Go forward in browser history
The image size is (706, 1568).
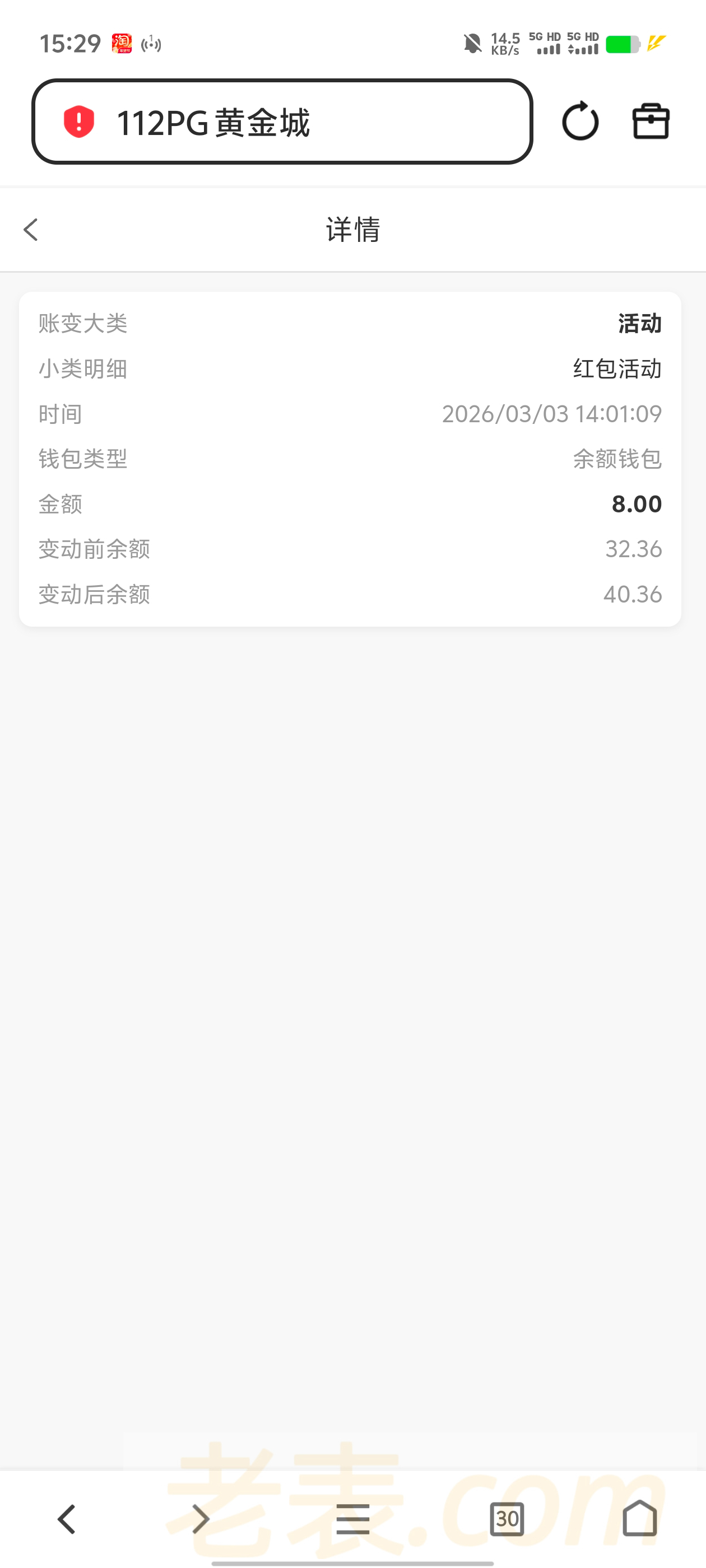(201, 1519)
